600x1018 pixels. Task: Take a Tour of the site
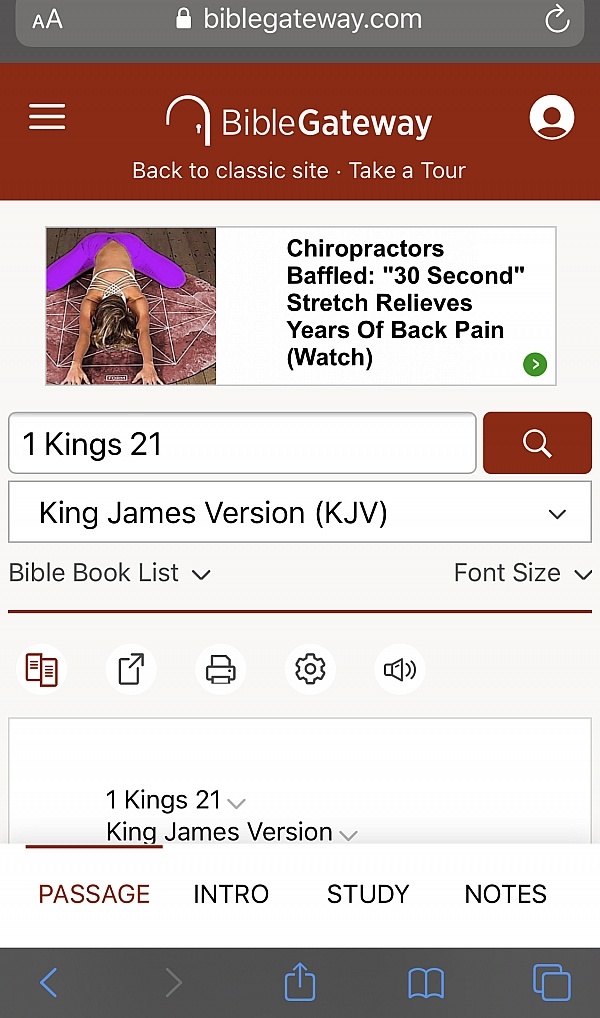coord(407,170)
